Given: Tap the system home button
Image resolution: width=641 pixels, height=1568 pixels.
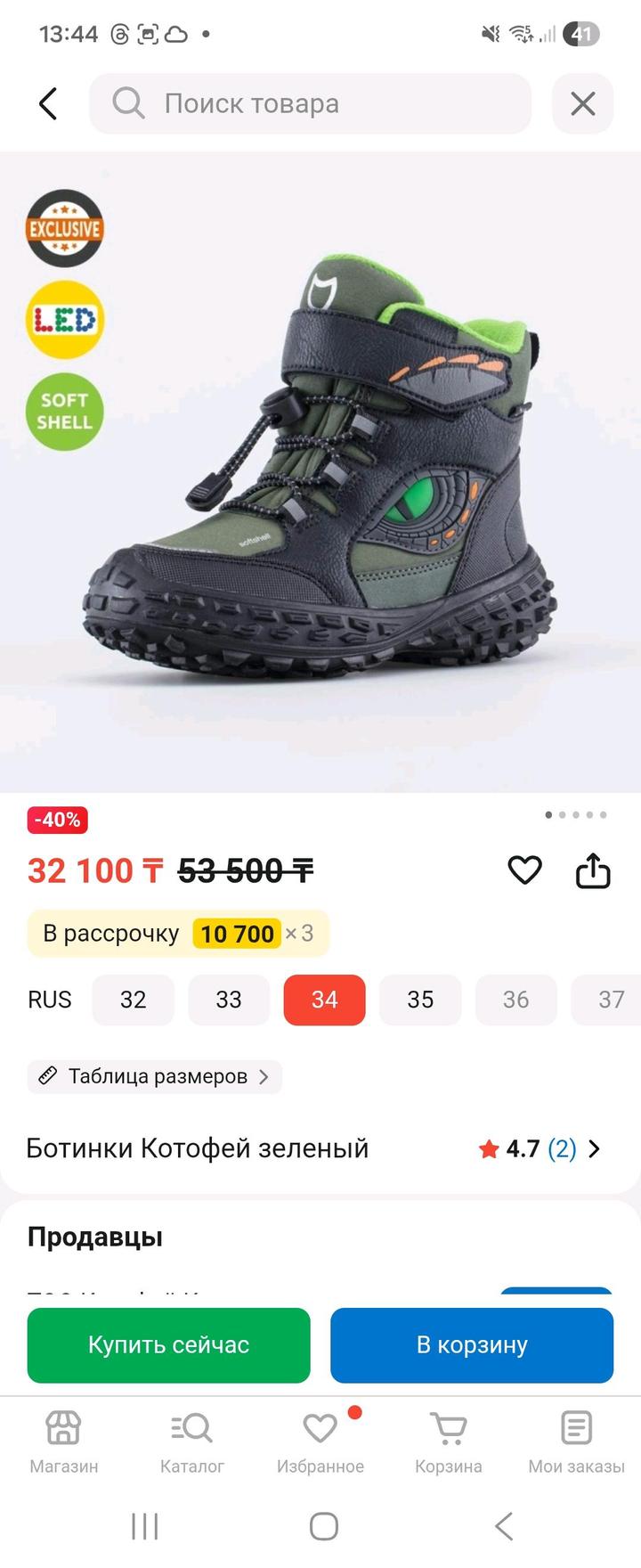Looking at the screenshot, I should 323,1526.
